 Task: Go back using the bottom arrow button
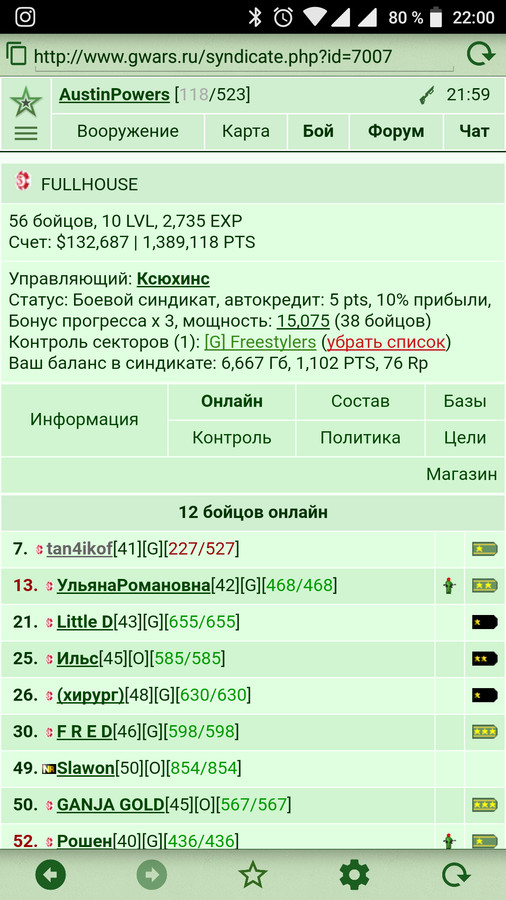tap(50, 875)
